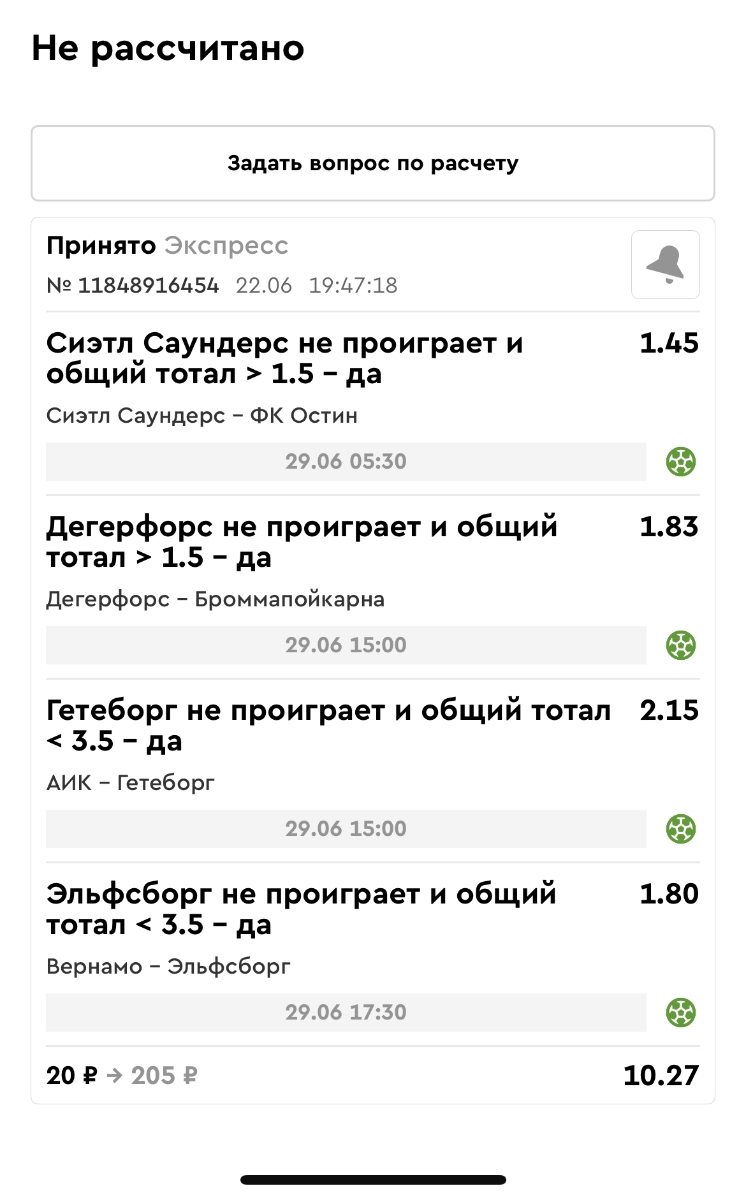Viewport: 746px width, 1200px height.
Task: Open the Сиэтл Саундерс – ФК Остин match
Action: [x=202, y=415]
